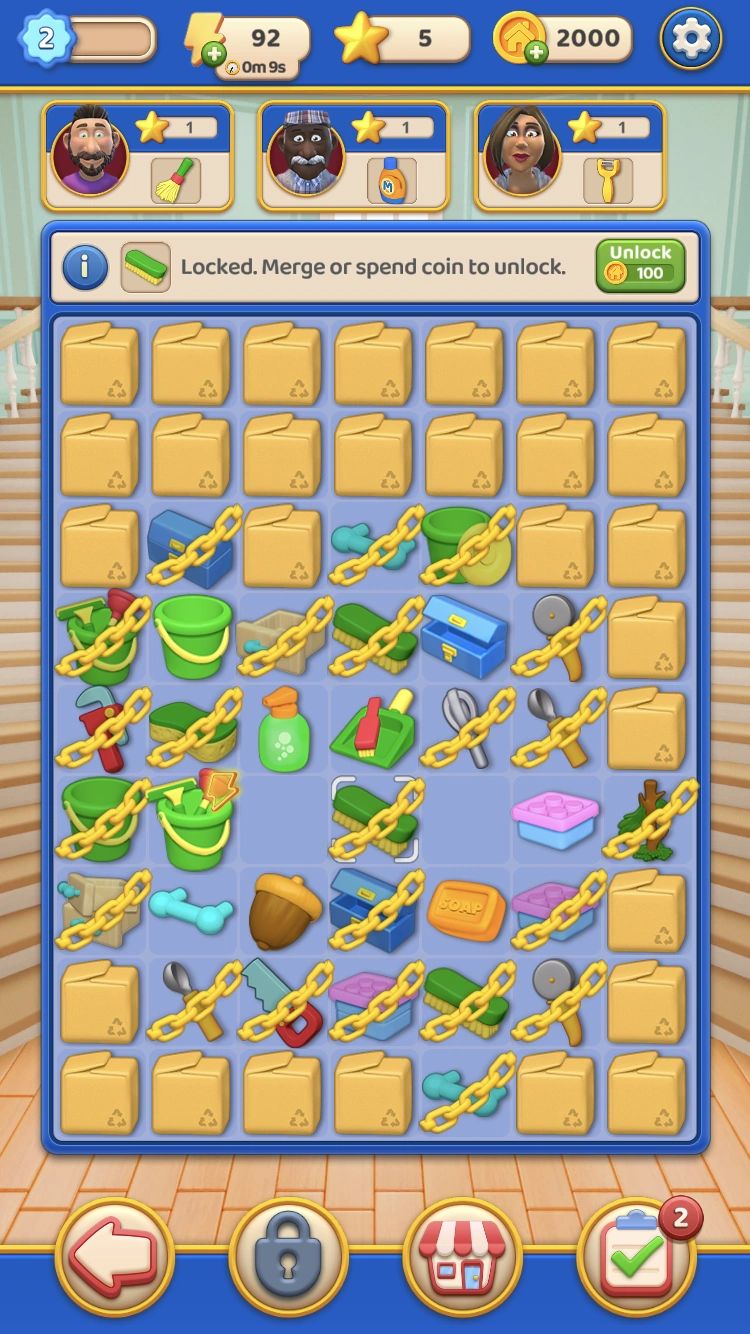Open the shop
Screen dimensions: 750x1334
pyautogui.click(x=462, y=1256)
